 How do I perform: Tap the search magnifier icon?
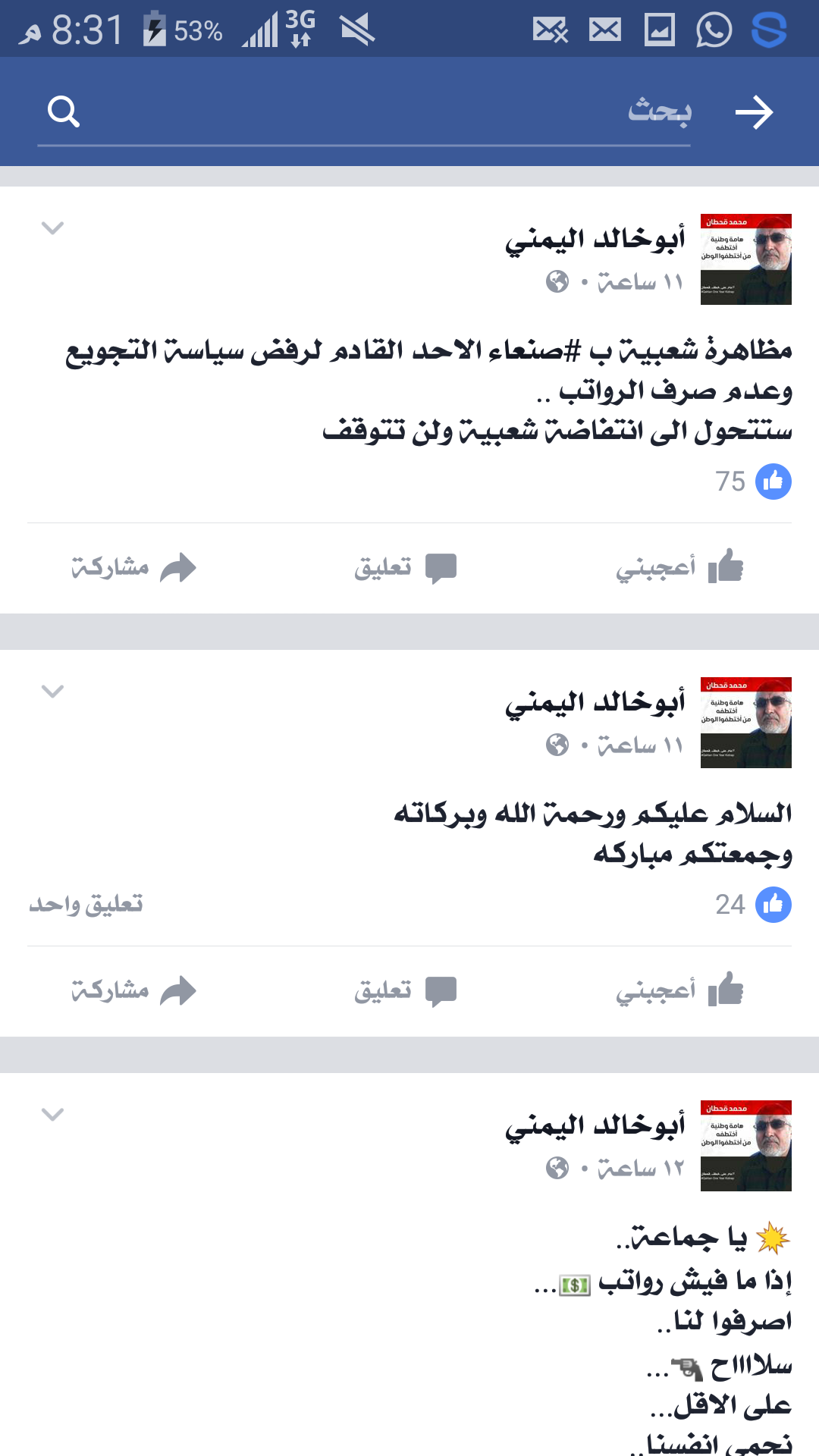tap(64, 112)
